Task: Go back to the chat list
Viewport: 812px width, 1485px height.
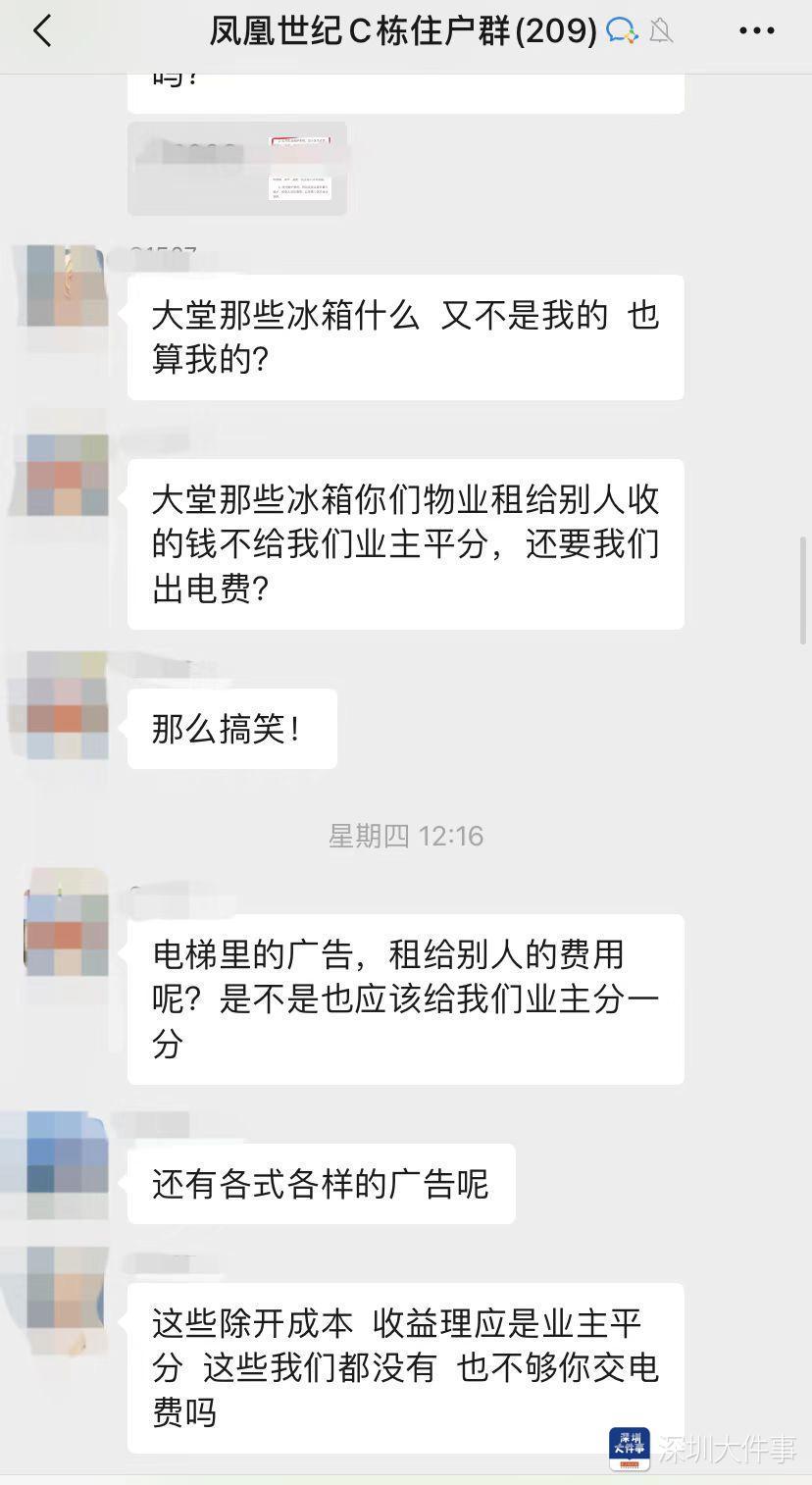Action: click(x=41, y=31)
